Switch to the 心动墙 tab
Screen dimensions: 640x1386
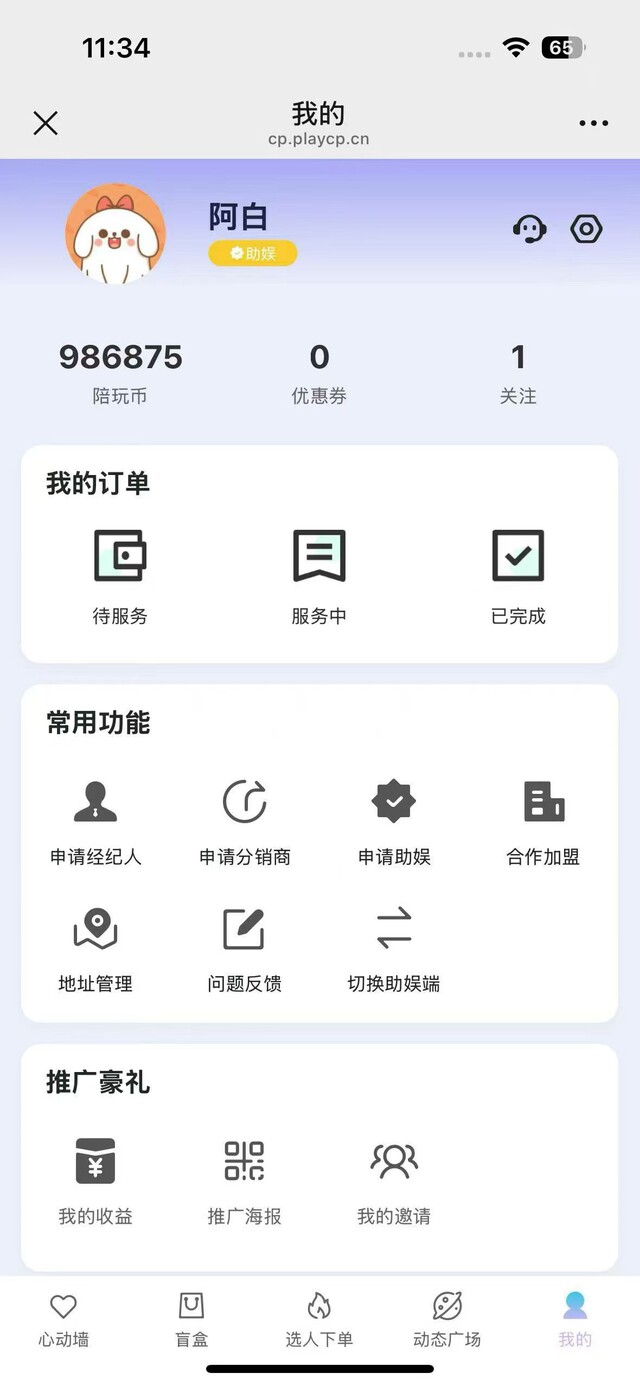tap(64, 1320)
